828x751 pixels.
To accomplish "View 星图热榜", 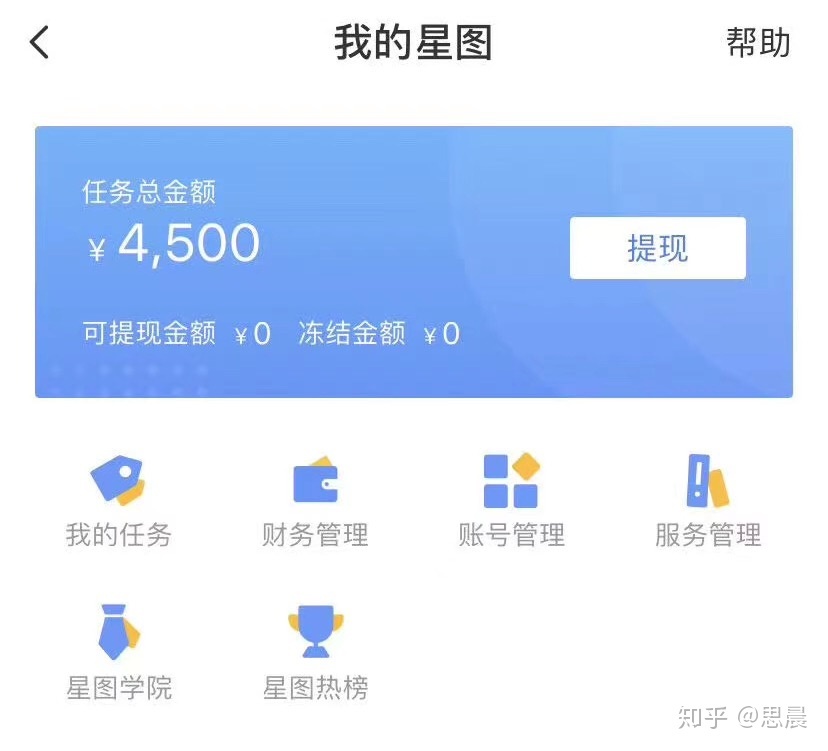I will tap(315, 654).
